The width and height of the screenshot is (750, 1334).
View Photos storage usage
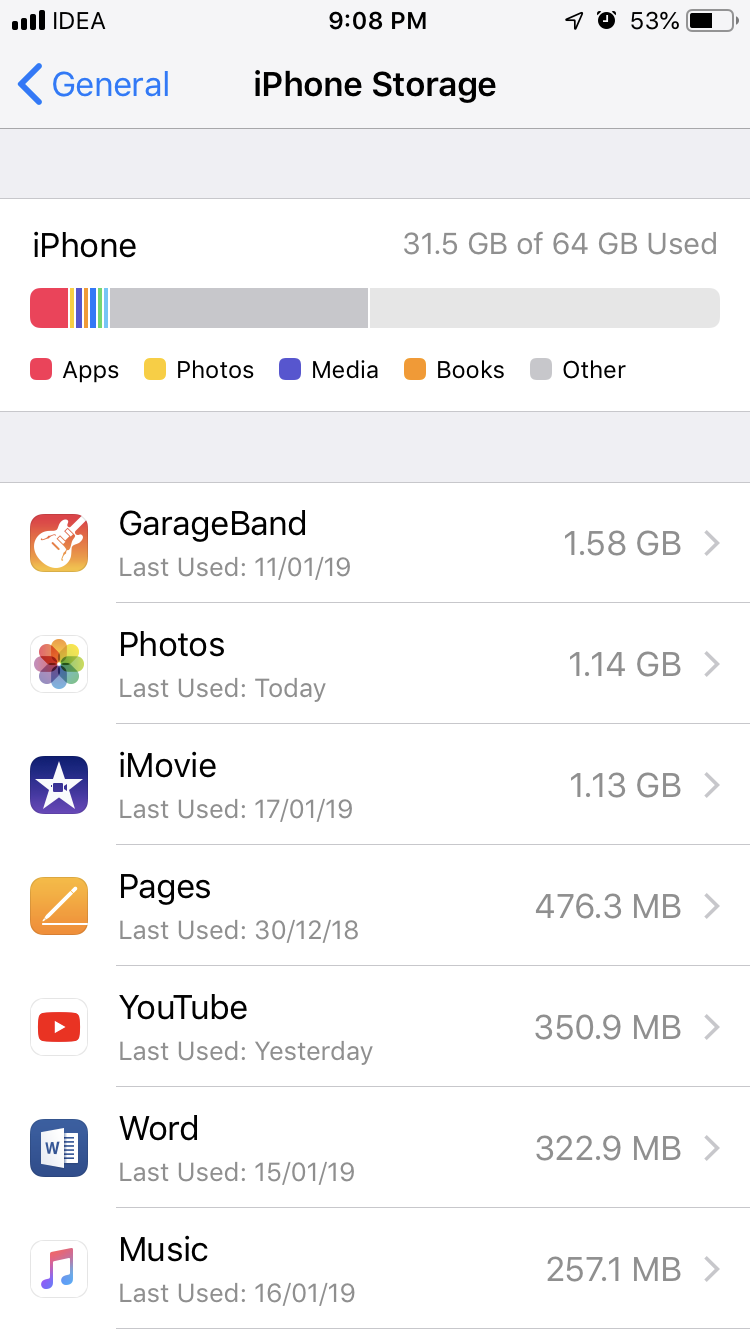coord(375,664)
